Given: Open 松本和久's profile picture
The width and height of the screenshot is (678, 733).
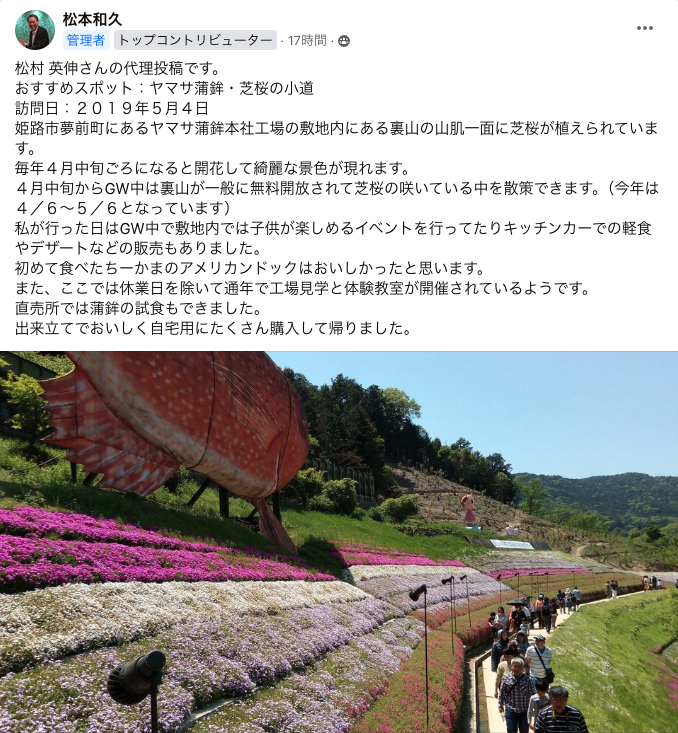Looking at the screenshot, I should click(35, 30).
